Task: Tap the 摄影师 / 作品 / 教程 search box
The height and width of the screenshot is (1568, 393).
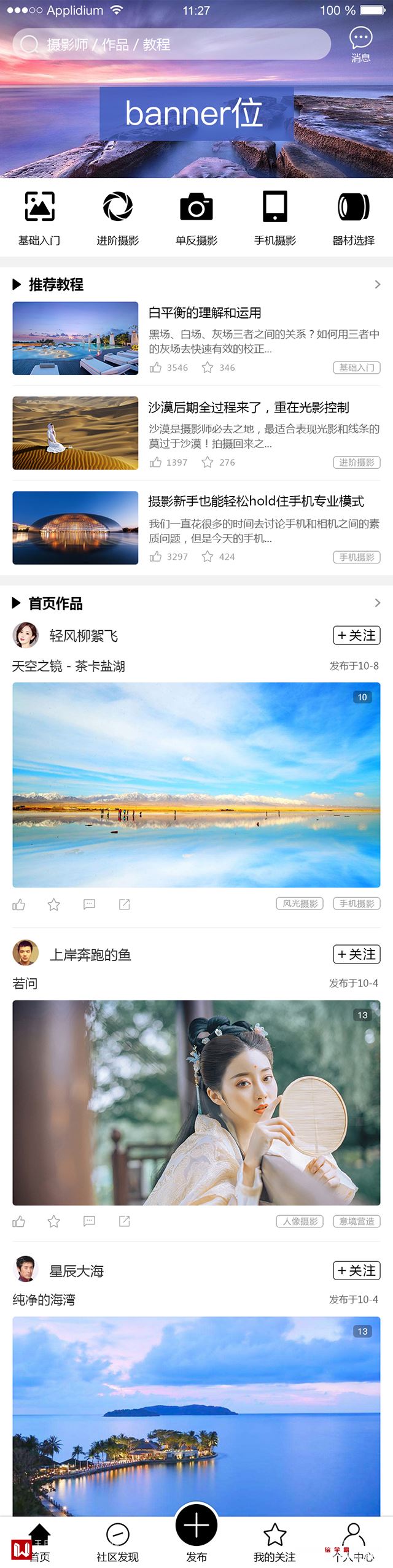Action: pyautogui.click(x=171, y=44)
